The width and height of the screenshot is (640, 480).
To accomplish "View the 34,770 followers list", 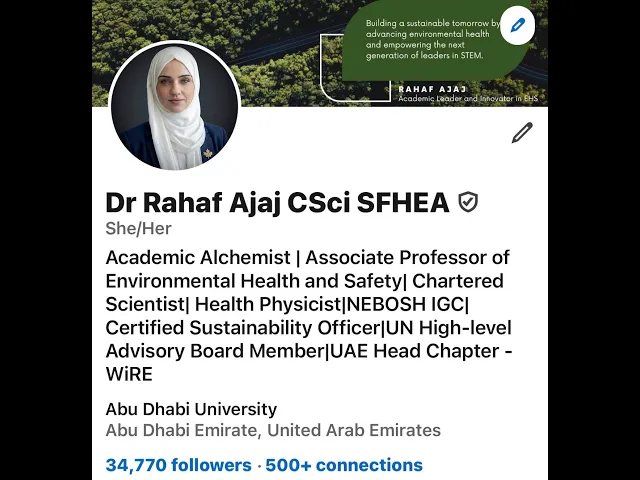I will [178, 465].
